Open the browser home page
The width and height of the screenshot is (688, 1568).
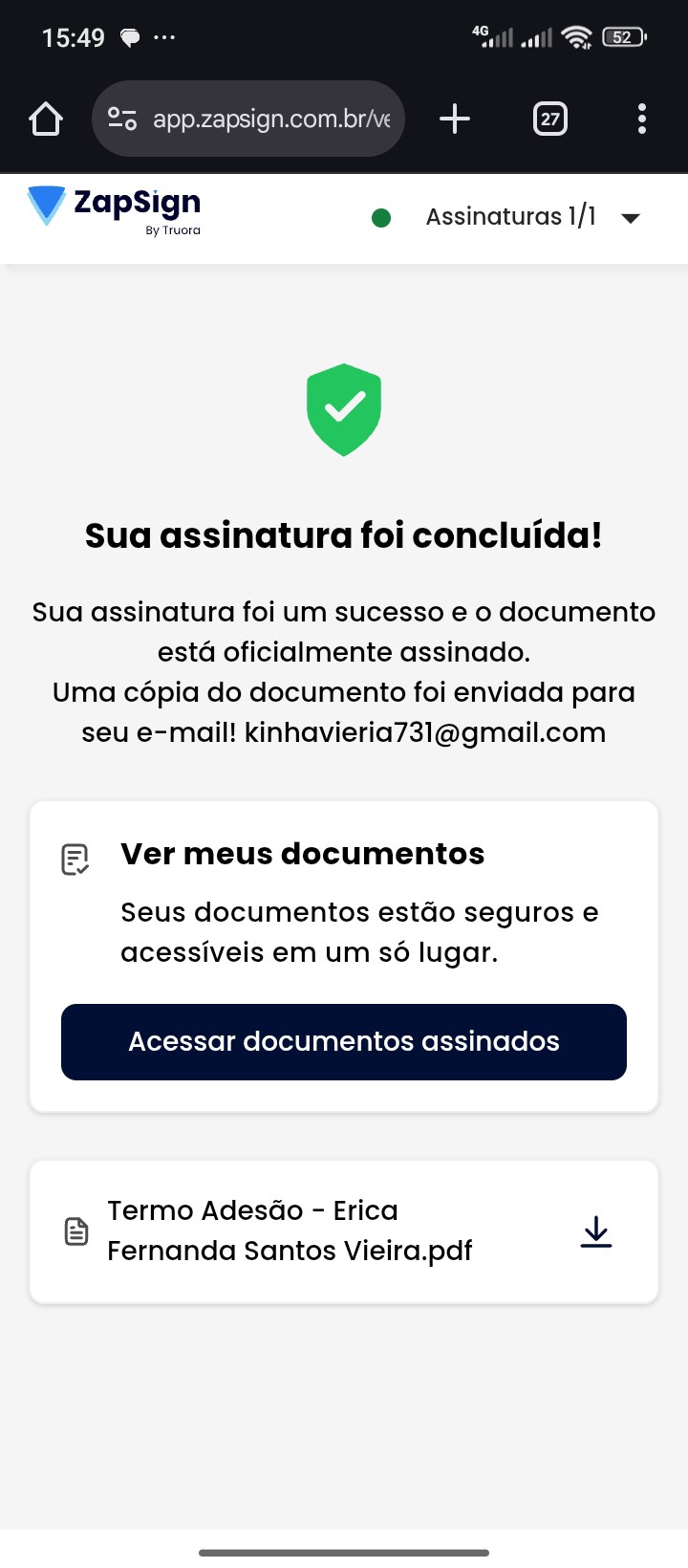tap(46, 120)
